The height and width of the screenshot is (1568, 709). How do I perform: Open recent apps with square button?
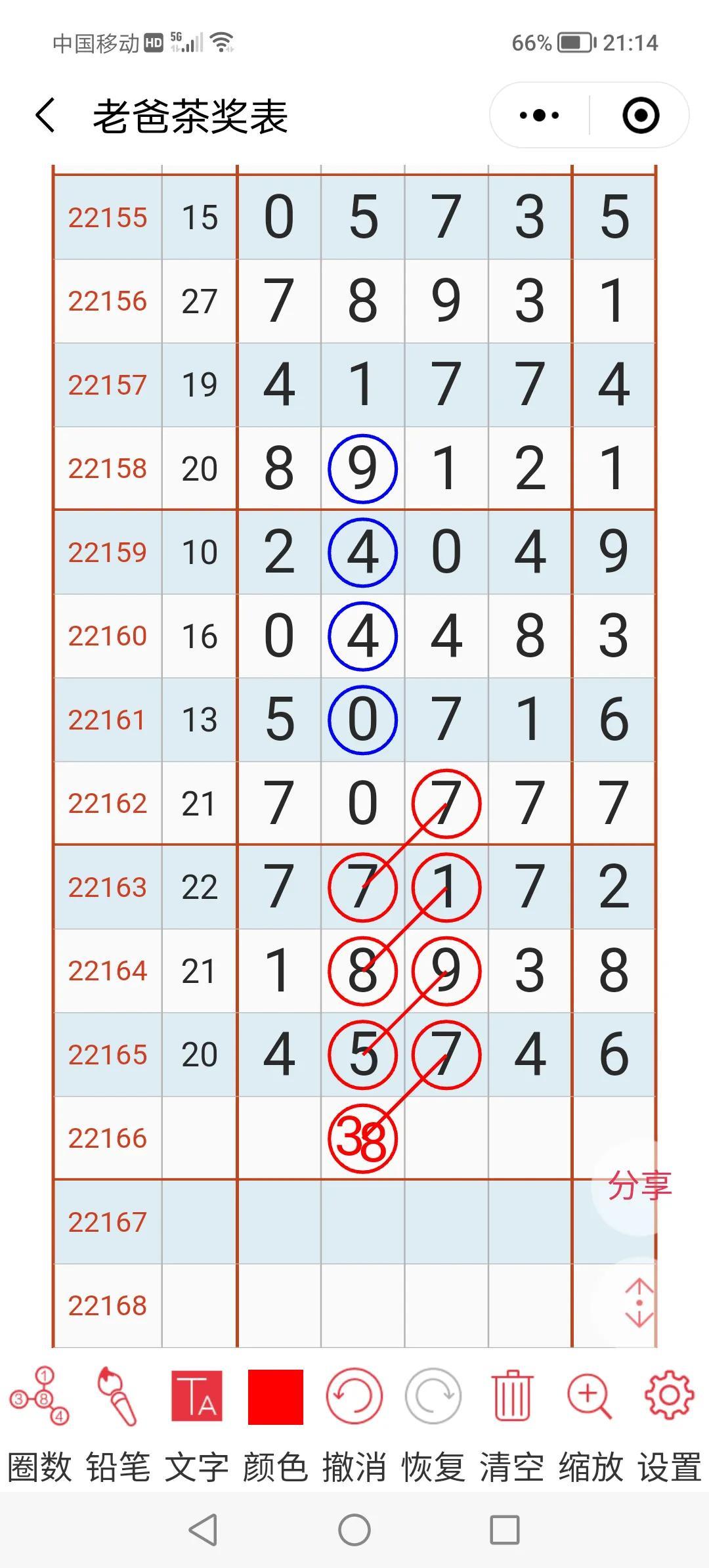(505, 1530)
